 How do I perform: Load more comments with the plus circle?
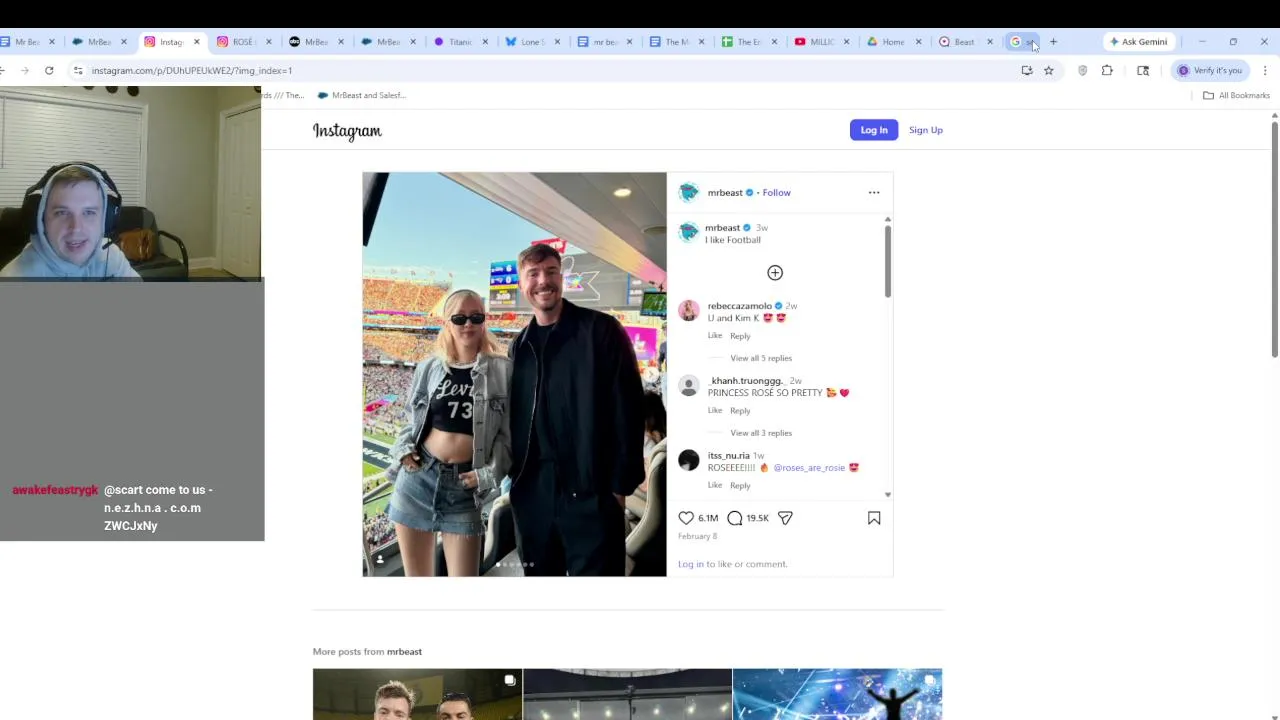pyautogui.click(x=774, y=273)
